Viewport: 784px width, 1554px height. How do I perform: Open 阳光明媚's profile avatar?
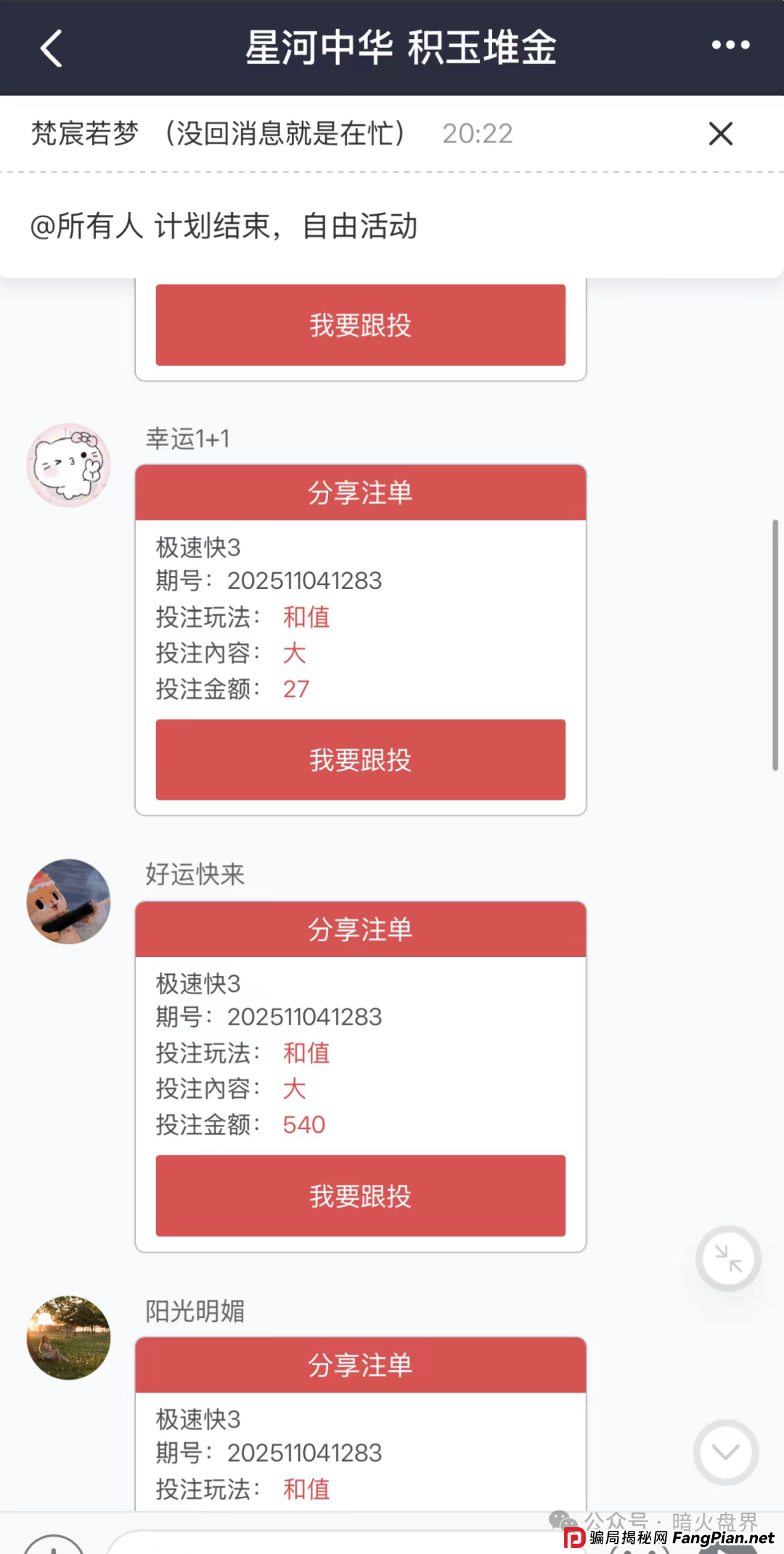tap(68, 1338)
